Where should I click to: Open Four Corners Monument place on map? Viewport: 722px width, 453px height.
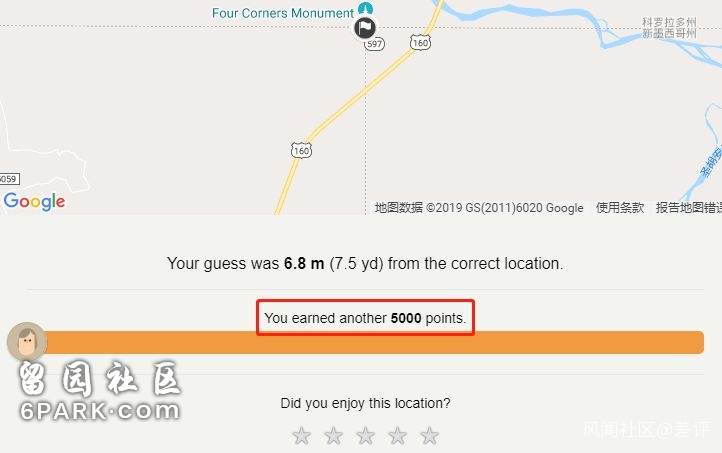pos(283,13)
